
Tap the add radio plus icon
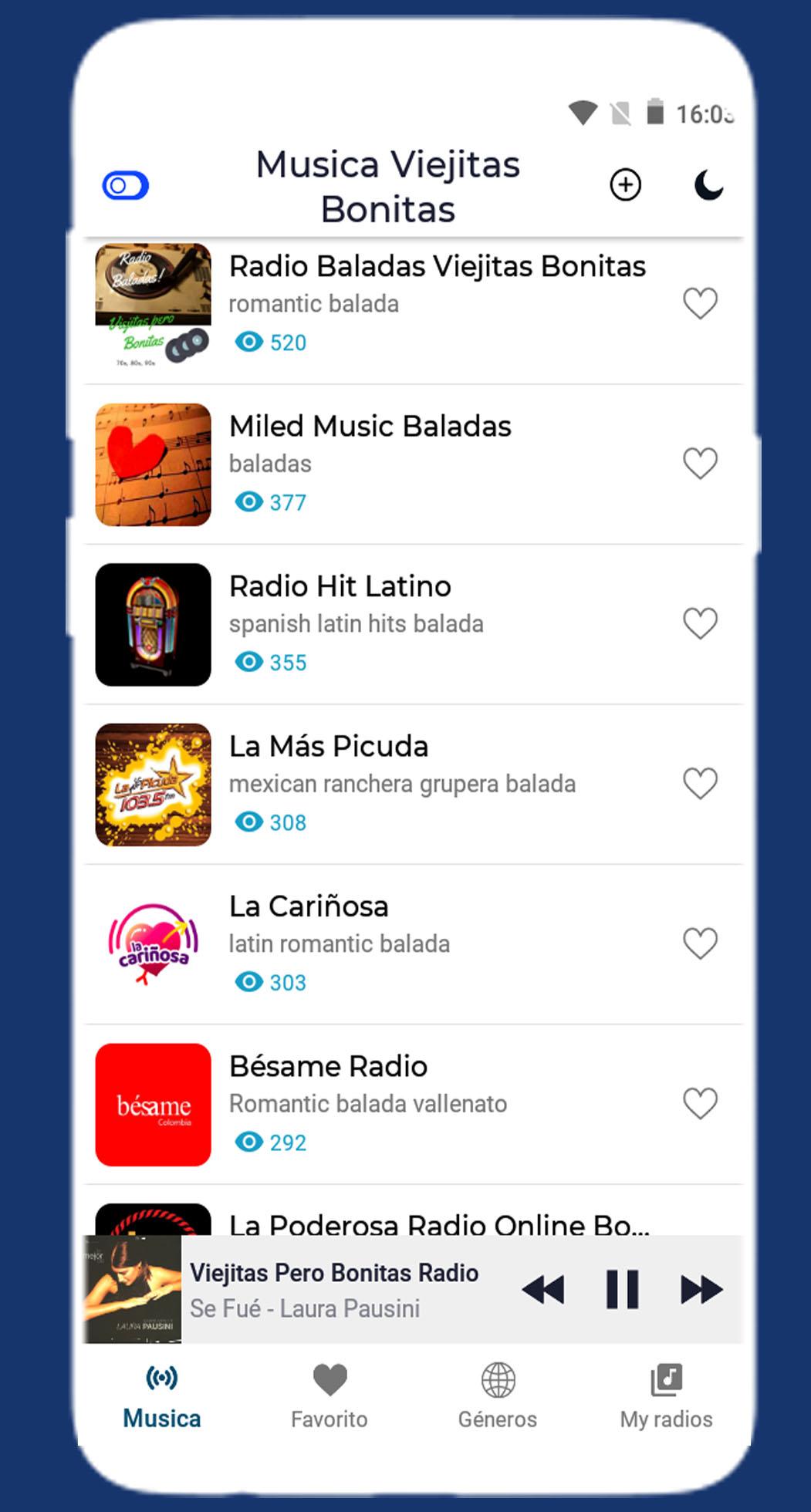625,185
